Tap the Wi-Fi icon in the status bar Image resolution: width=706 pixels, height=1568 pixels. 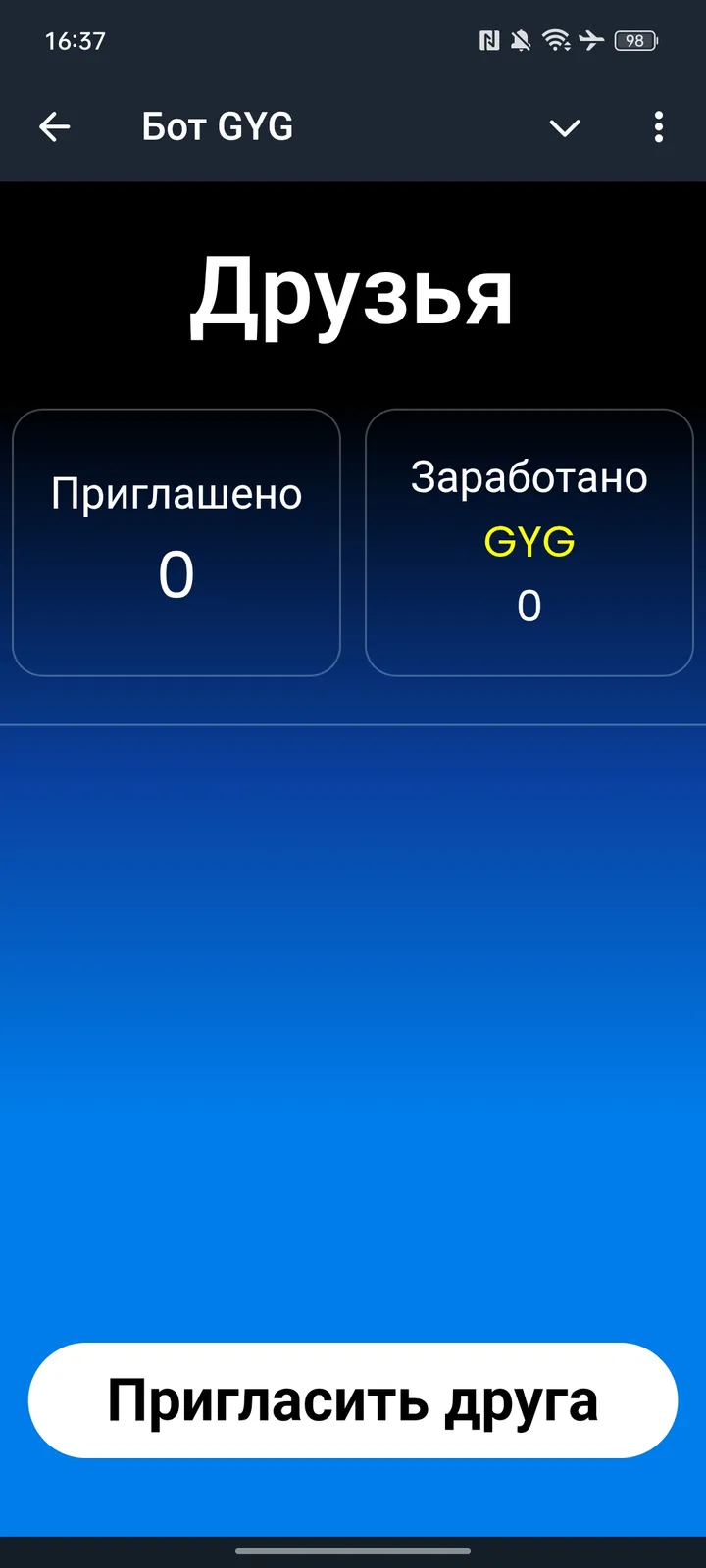559,41
